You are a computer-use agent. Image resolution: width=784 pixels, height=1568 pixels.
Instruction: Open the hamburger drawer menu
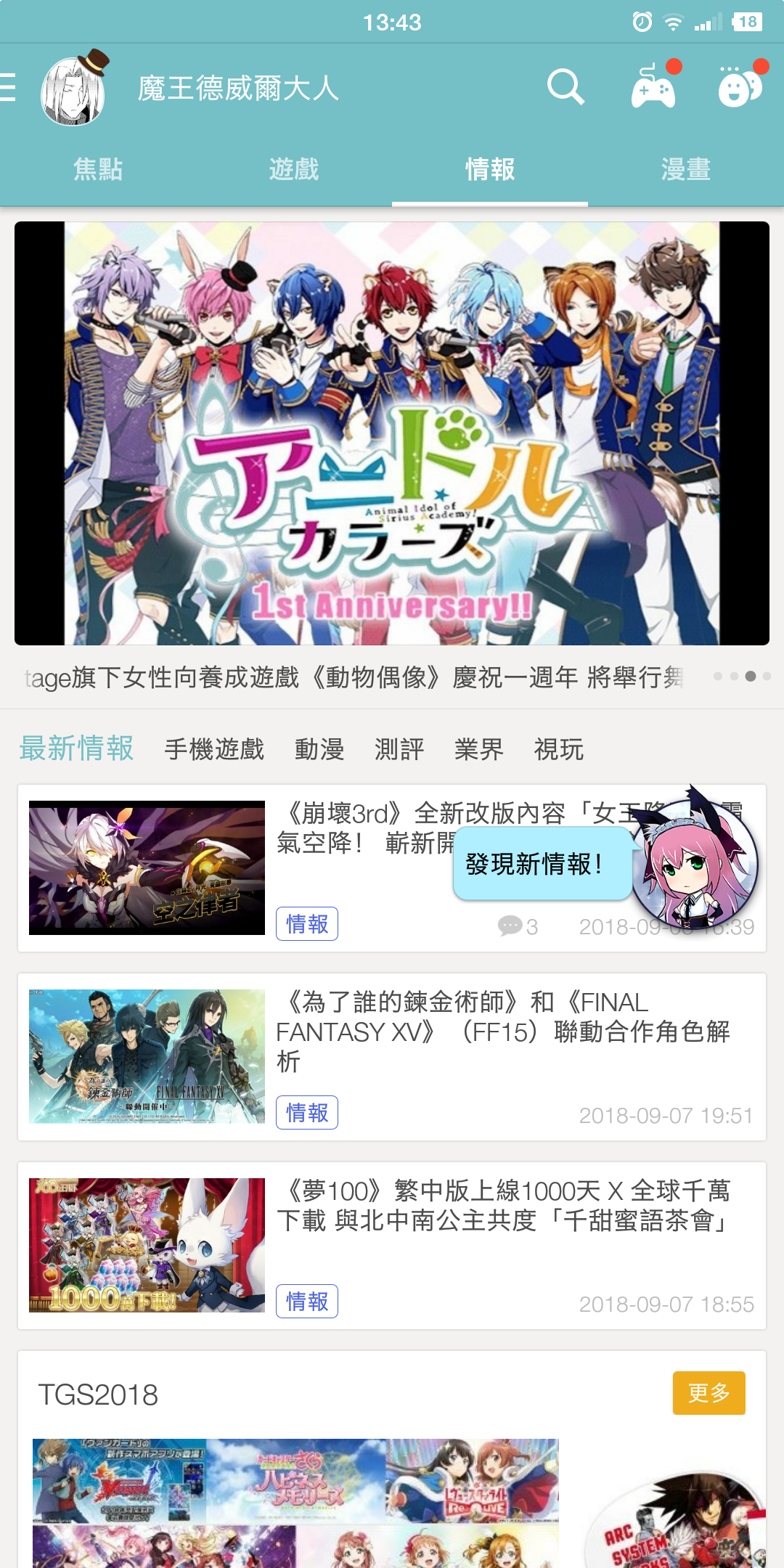click(x=9, y=87)
